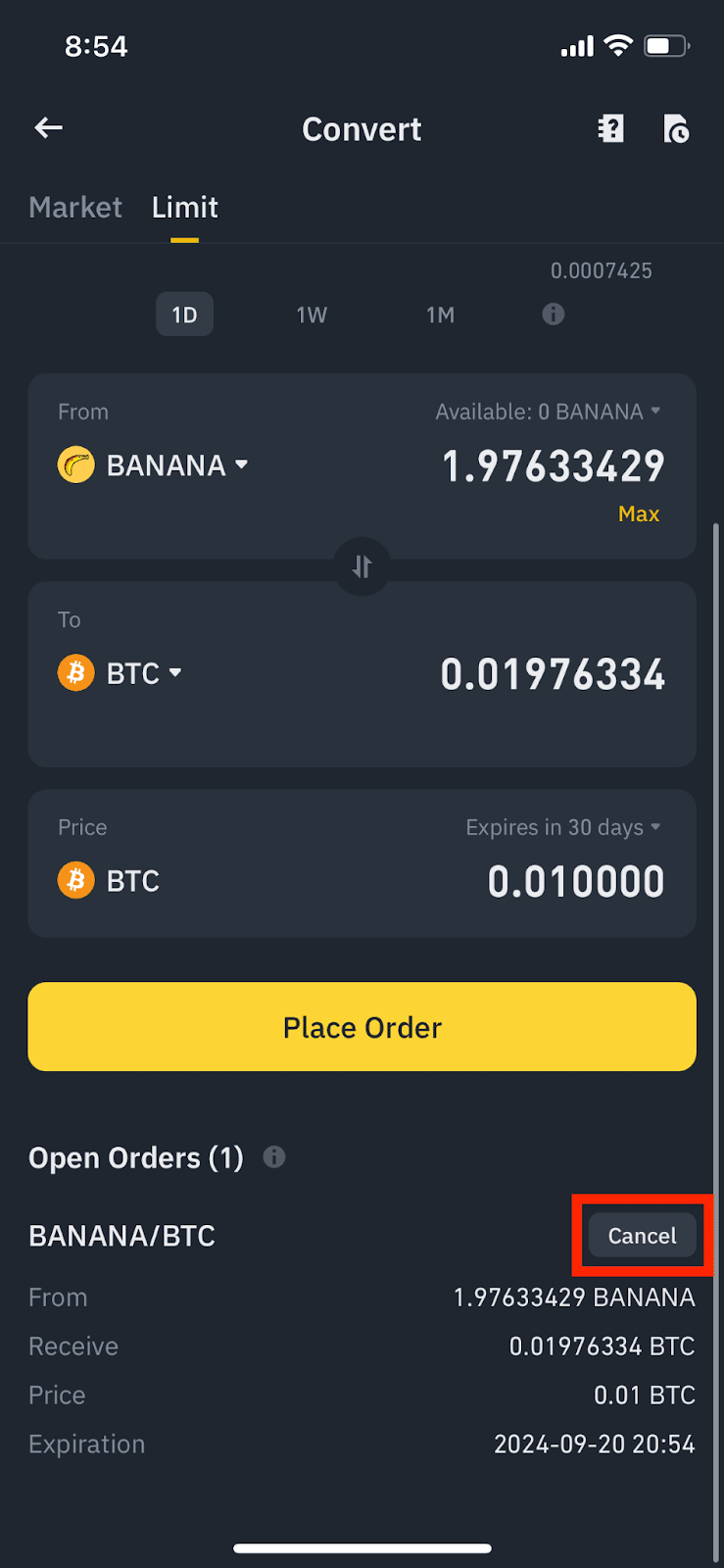The image size is (724, 1568).
Task: Change the To coin BTC
Action: (x=121, y=673)
